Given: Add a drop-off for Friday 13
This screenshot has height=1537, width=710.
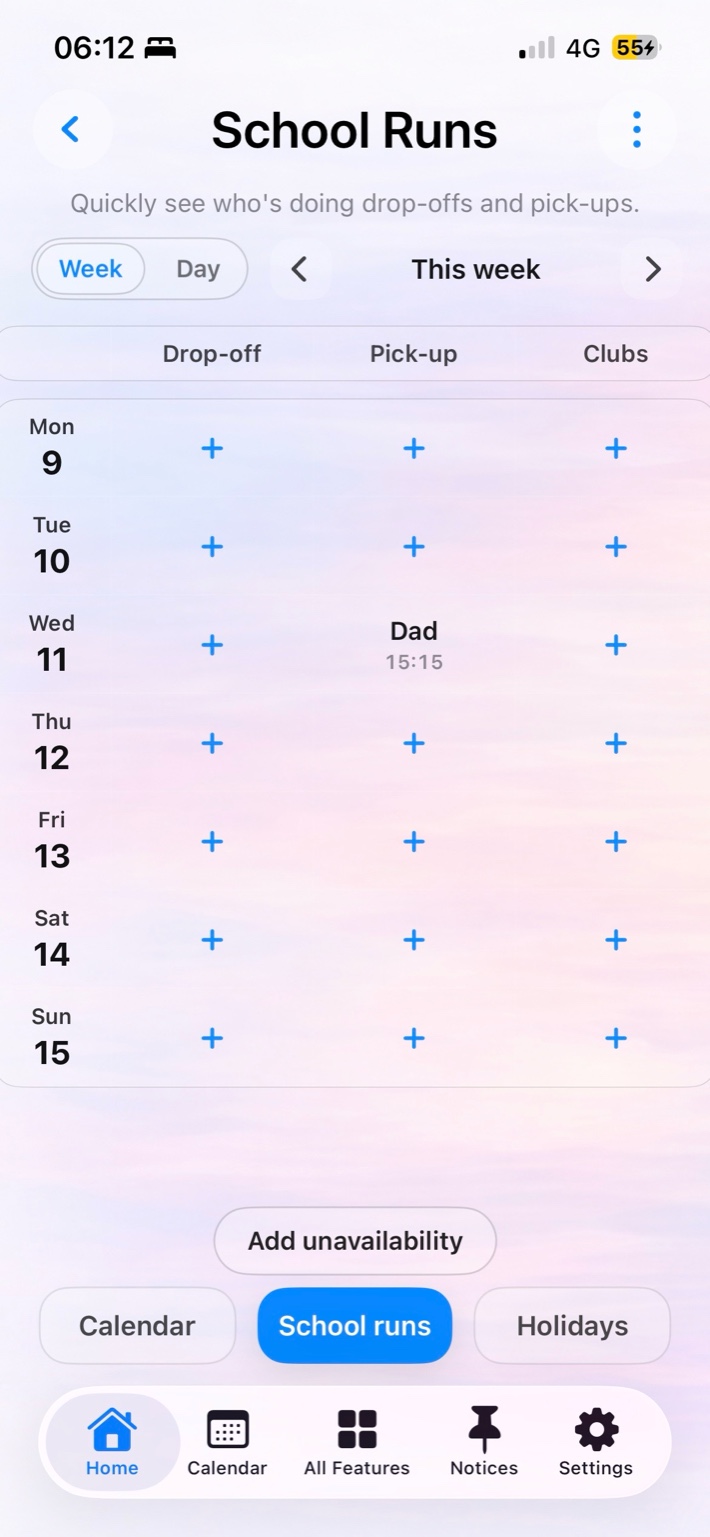Looking at the screenshot, I should point(212,842).
